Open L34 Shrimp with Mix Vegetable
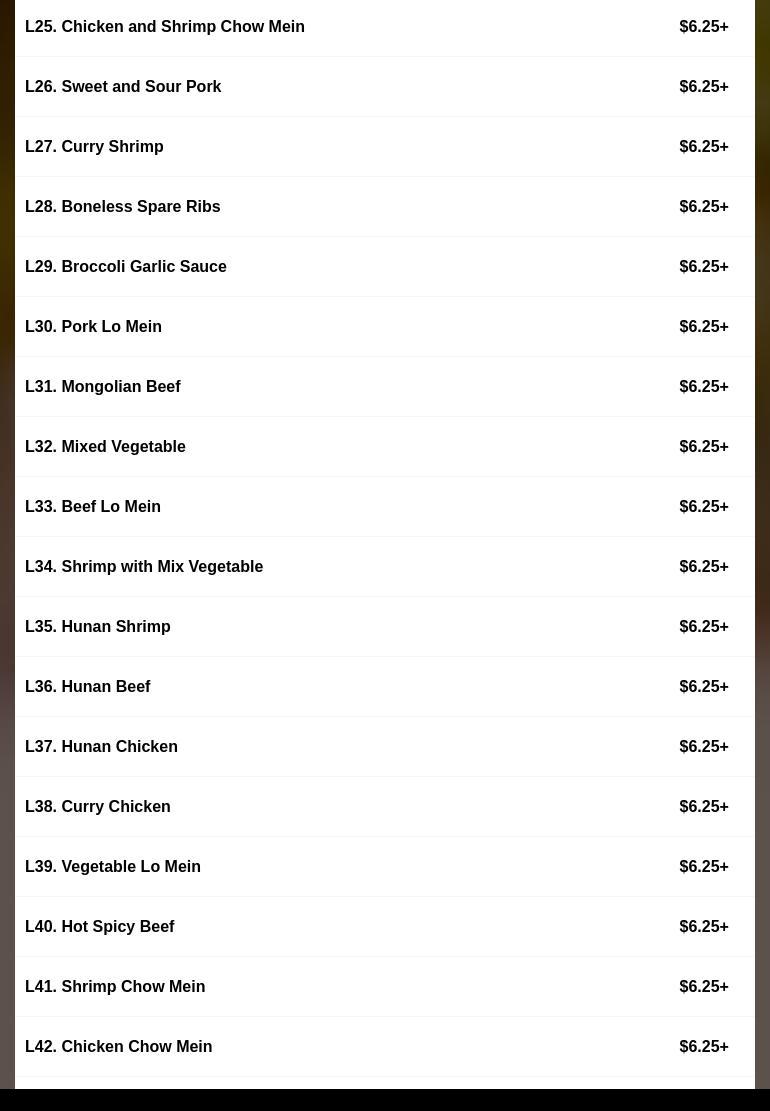770x1111 pixels. [x=144, y=567]
